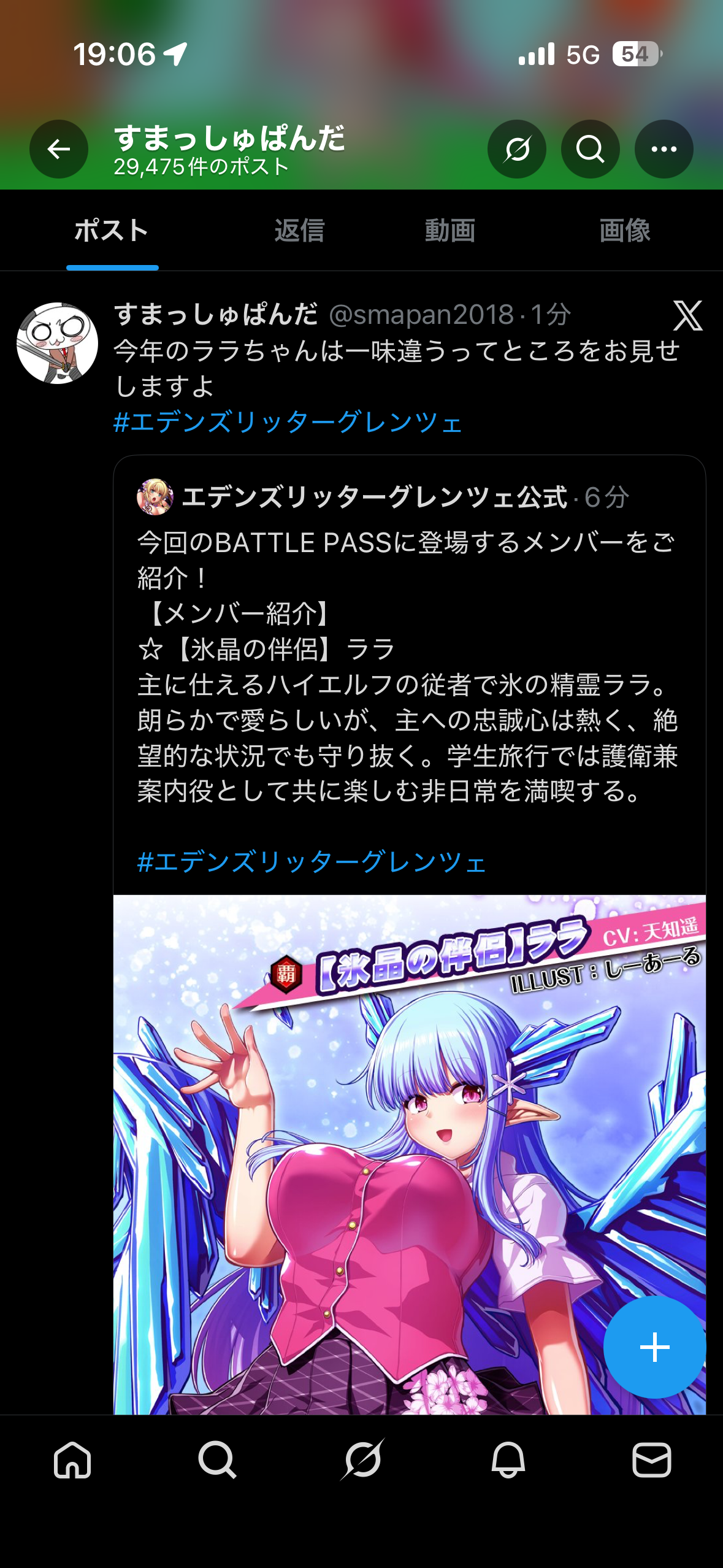Search this profile's posts

[x=591, y=149]
